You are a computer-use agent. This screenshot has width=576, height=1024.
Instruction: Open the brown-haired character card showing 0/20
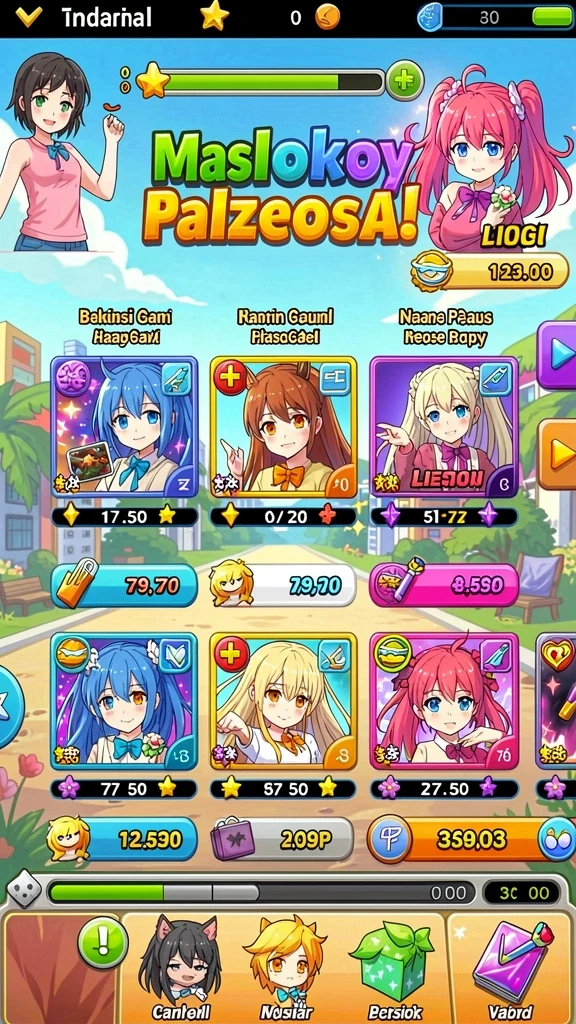tap(283, 426)
